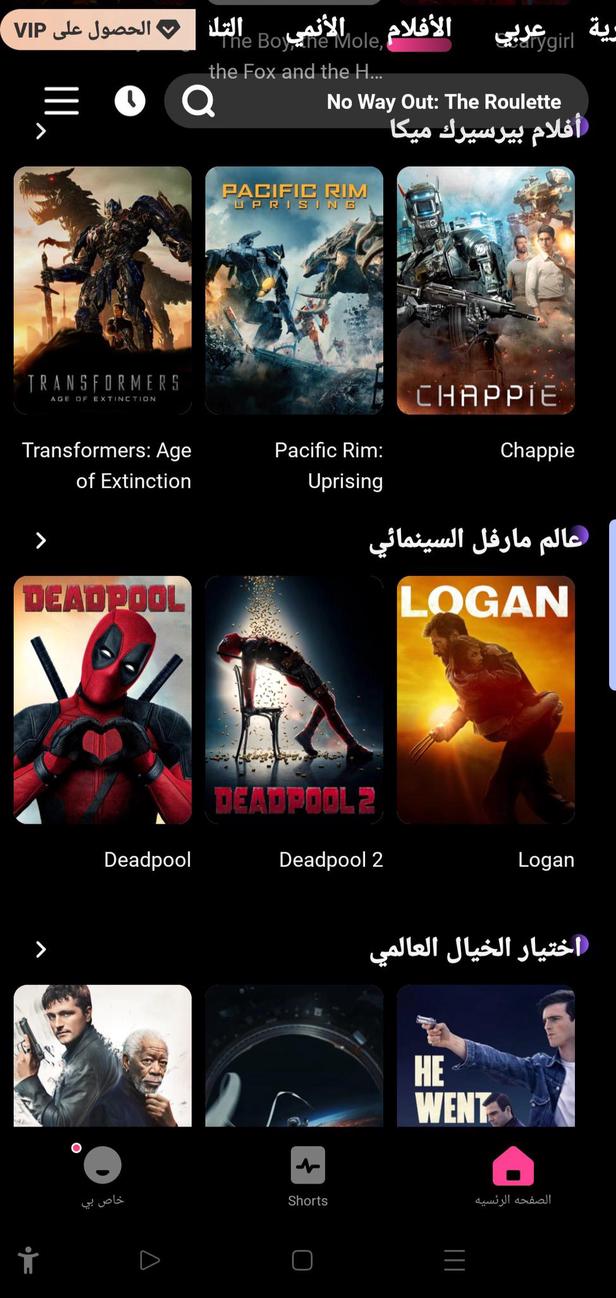Viewport: 616px width, 1298px height.
Task: Expand the اختيار الخيال العالمي section
Action: [41, 949]
